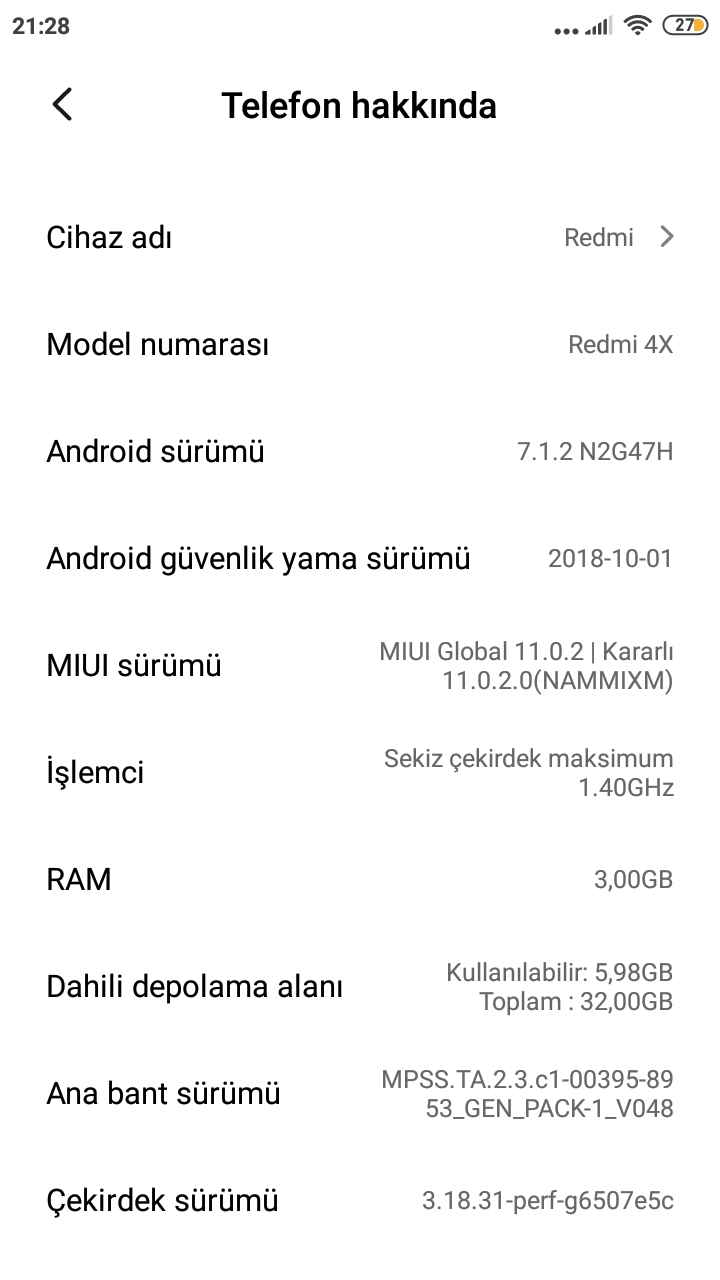Go back from Telefon hakkında
This screenshot has width=720, height=1280.
[62, 105]
